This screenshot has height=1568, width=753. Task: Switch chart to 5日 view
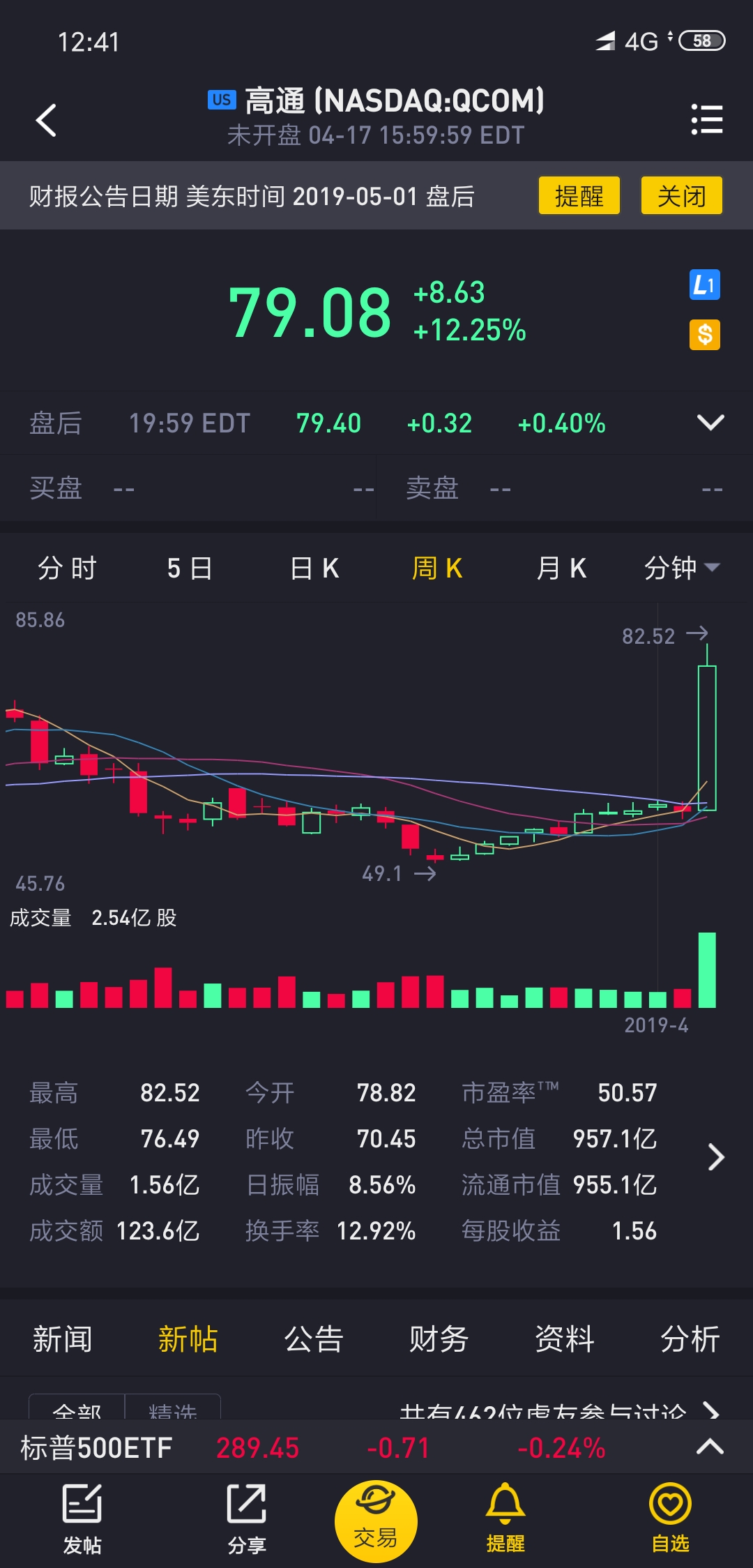[x=190, y=568]
